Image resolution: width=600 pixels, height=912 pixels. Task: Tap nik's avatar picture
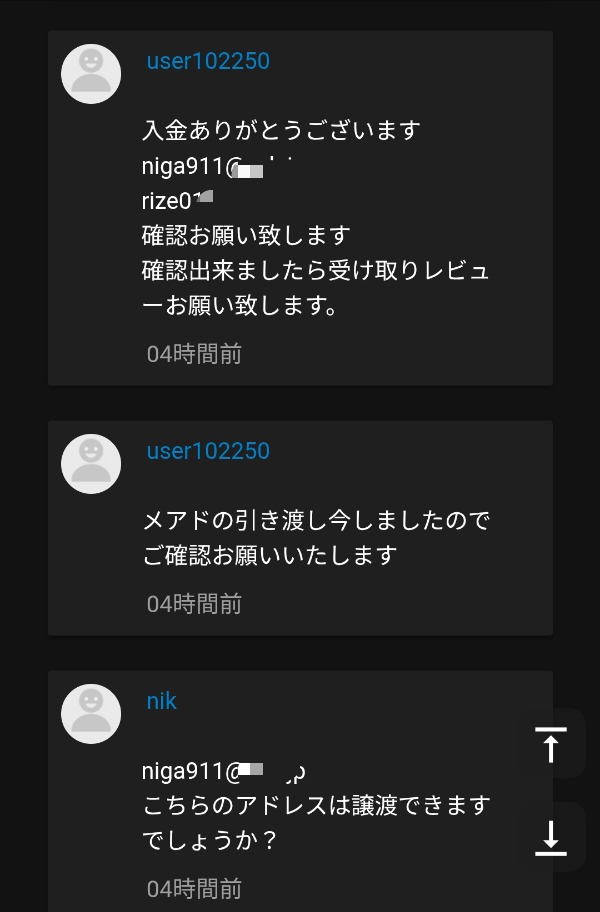click(91, 714)
